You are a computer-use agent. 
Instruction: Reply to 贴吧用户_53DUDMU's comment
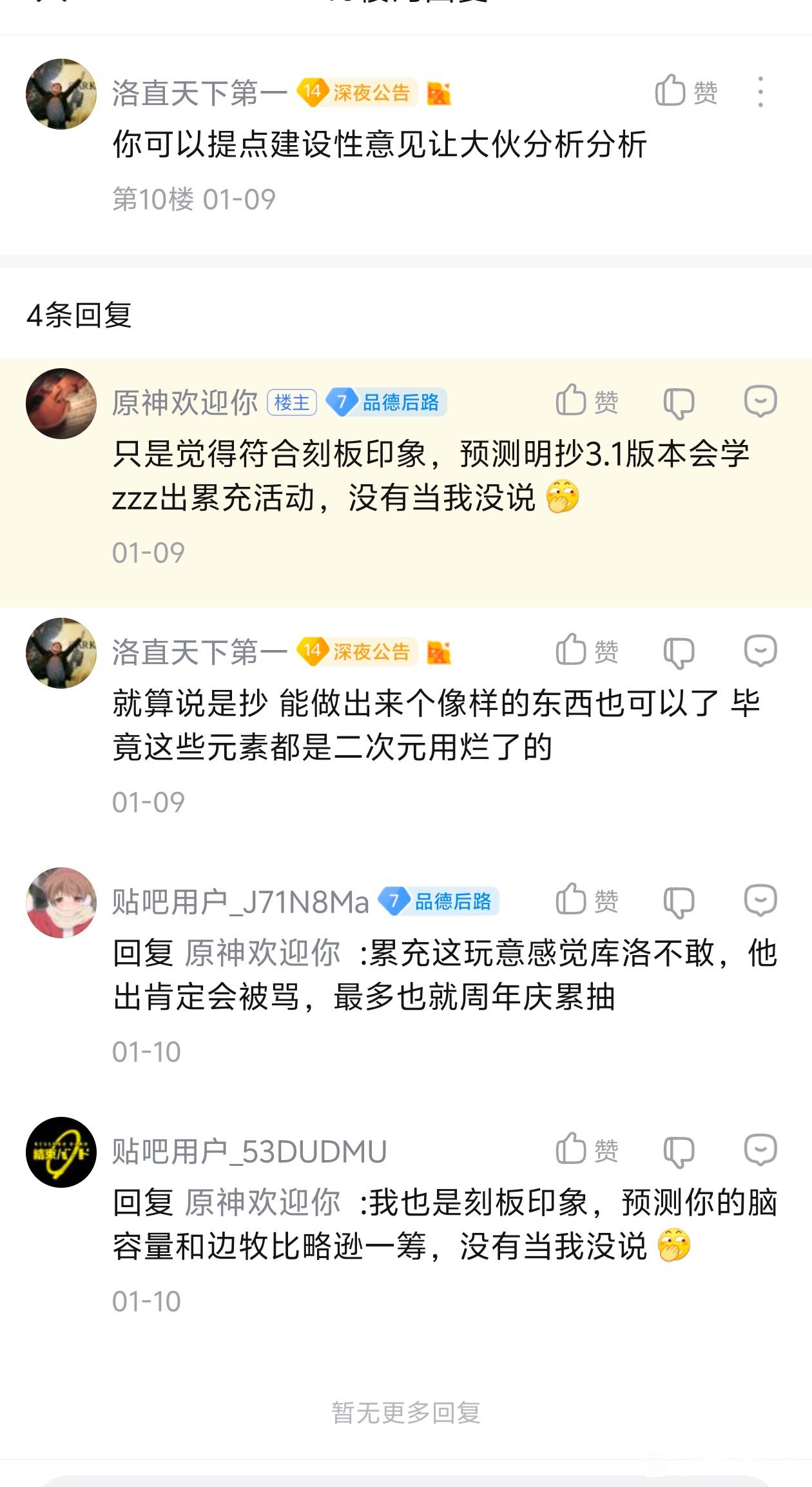point(760,1150)
